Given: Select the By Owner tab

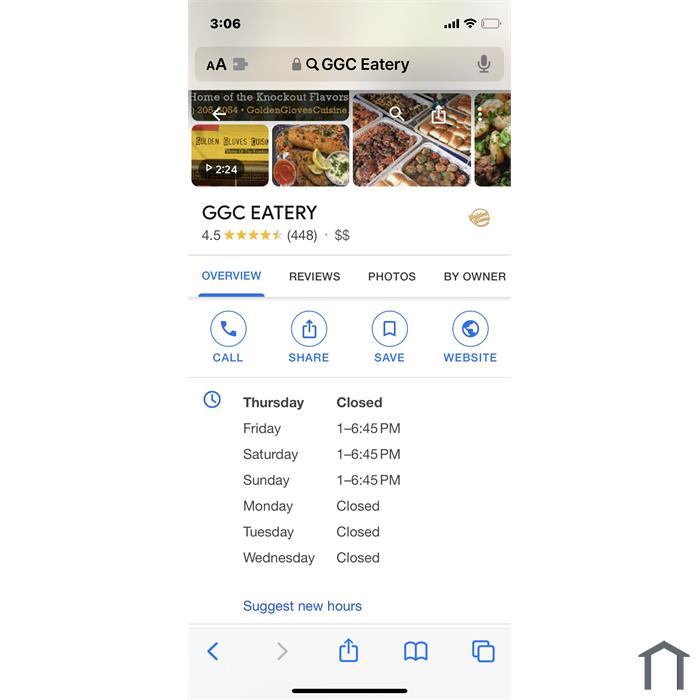Looking at the screenshot, I should [474, 276].
